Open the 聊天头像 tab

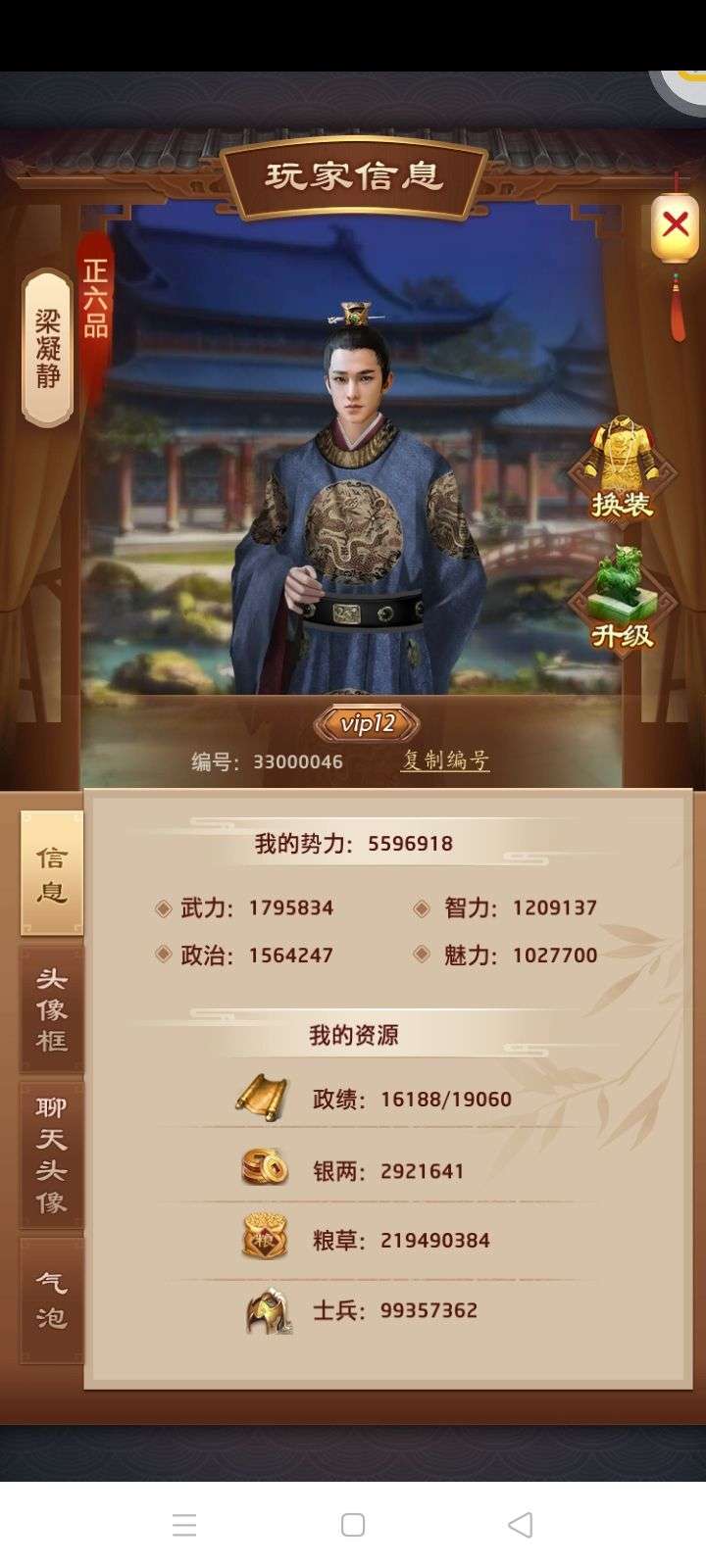point(52,1155)
